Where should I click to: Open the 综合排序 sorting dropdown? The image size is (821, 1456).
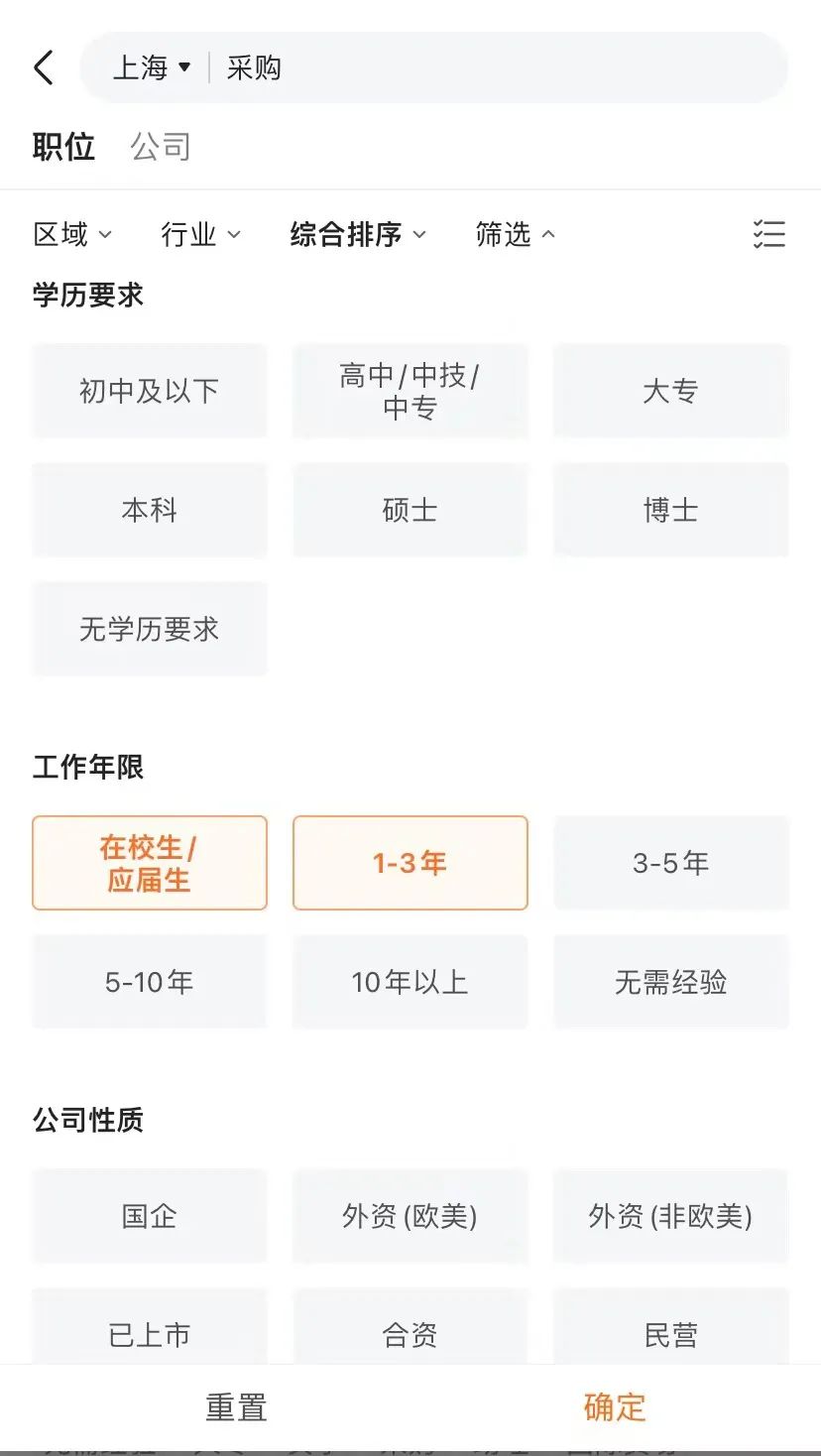359,235
